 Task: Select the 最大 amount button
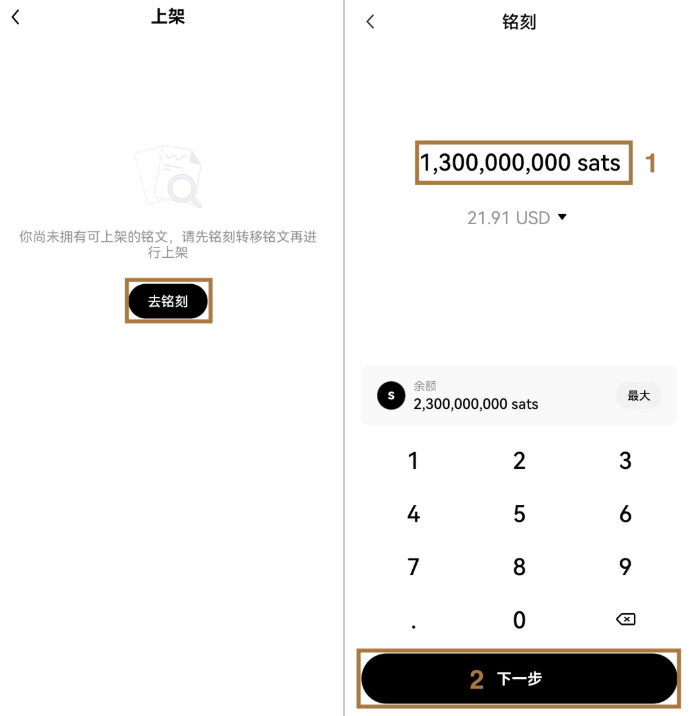pos(638,395)
